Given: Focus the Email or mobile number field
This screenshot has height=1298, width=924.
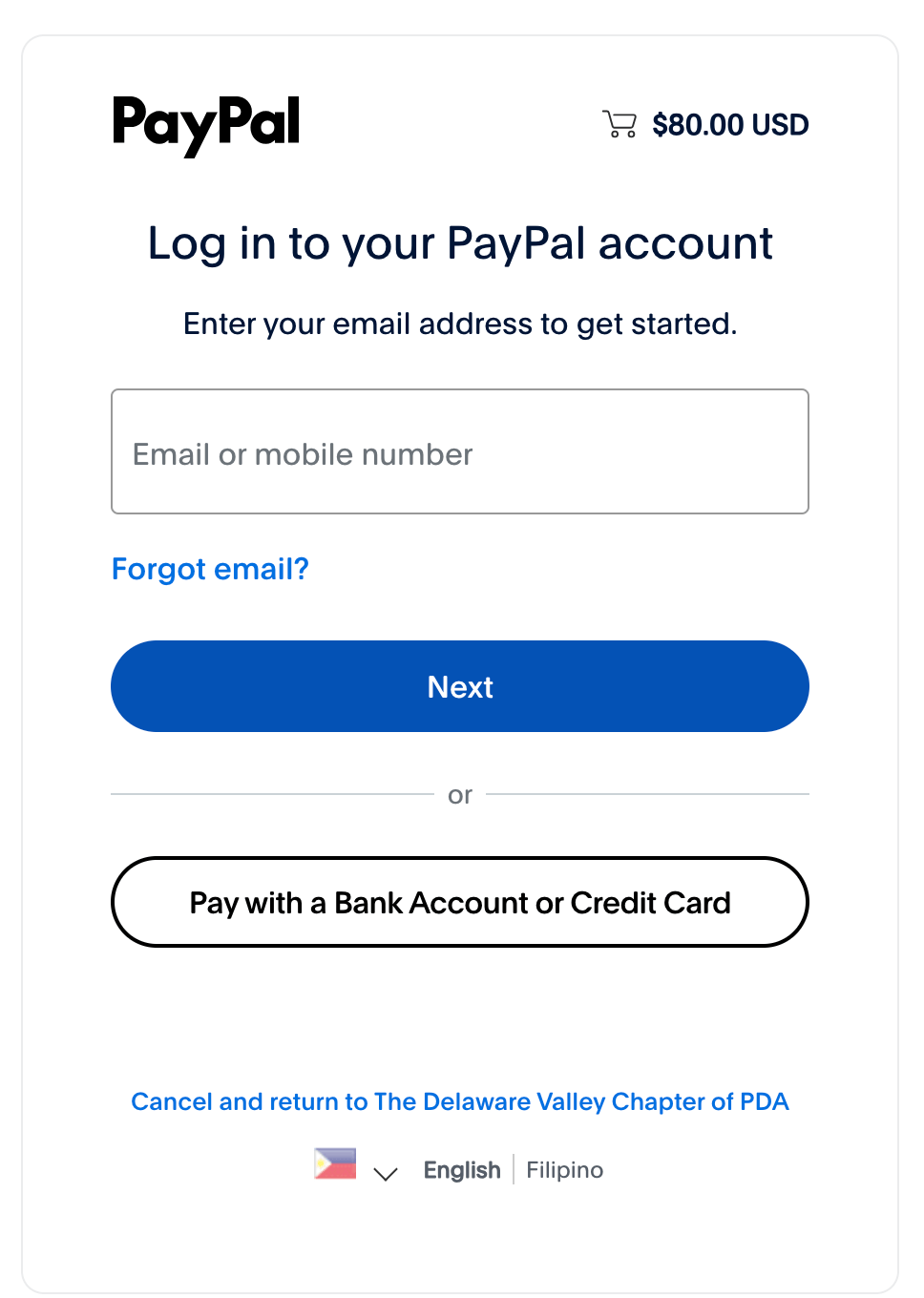Looking at the screenshot, I should tap(459, 451).
